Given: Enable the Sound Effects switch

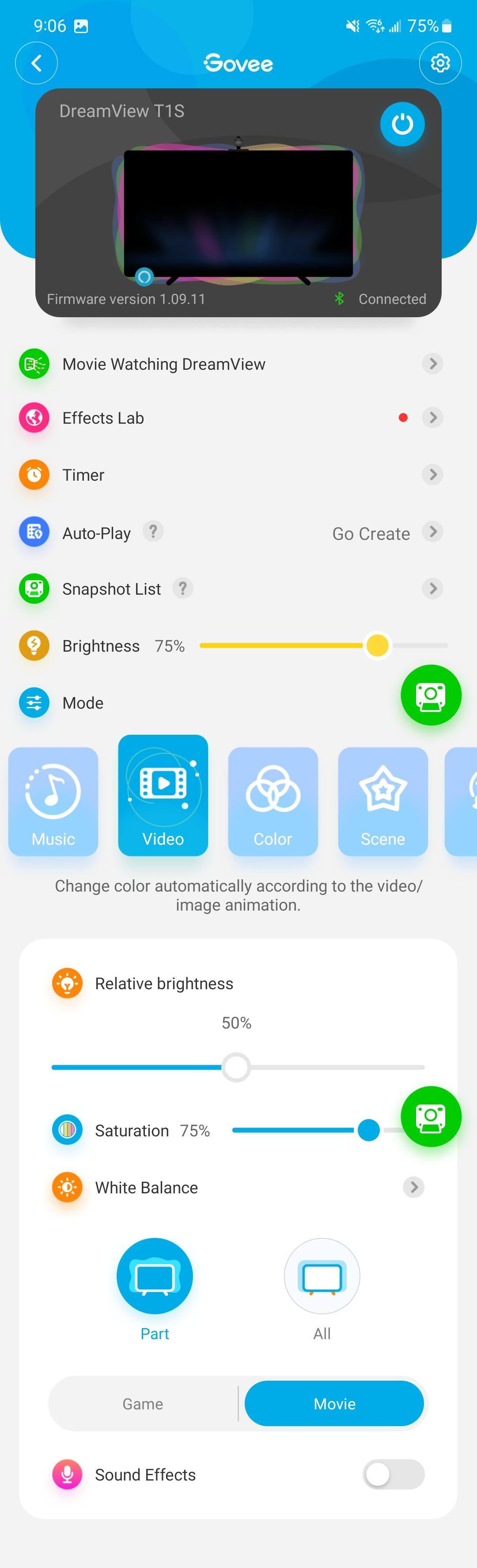Looking at the screenshot, I should [x=393, y=1474].
